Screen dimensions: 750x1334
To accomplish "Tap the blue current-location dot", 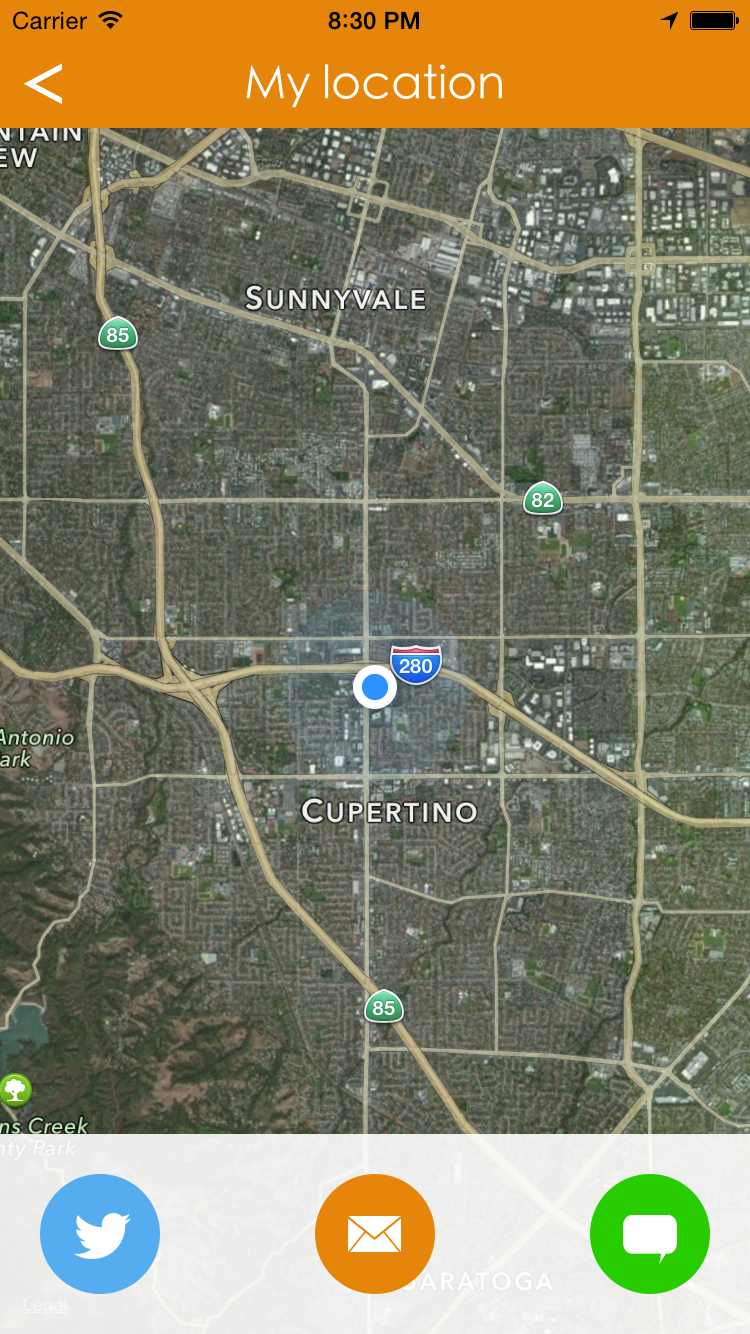I will tap(375, 687).
